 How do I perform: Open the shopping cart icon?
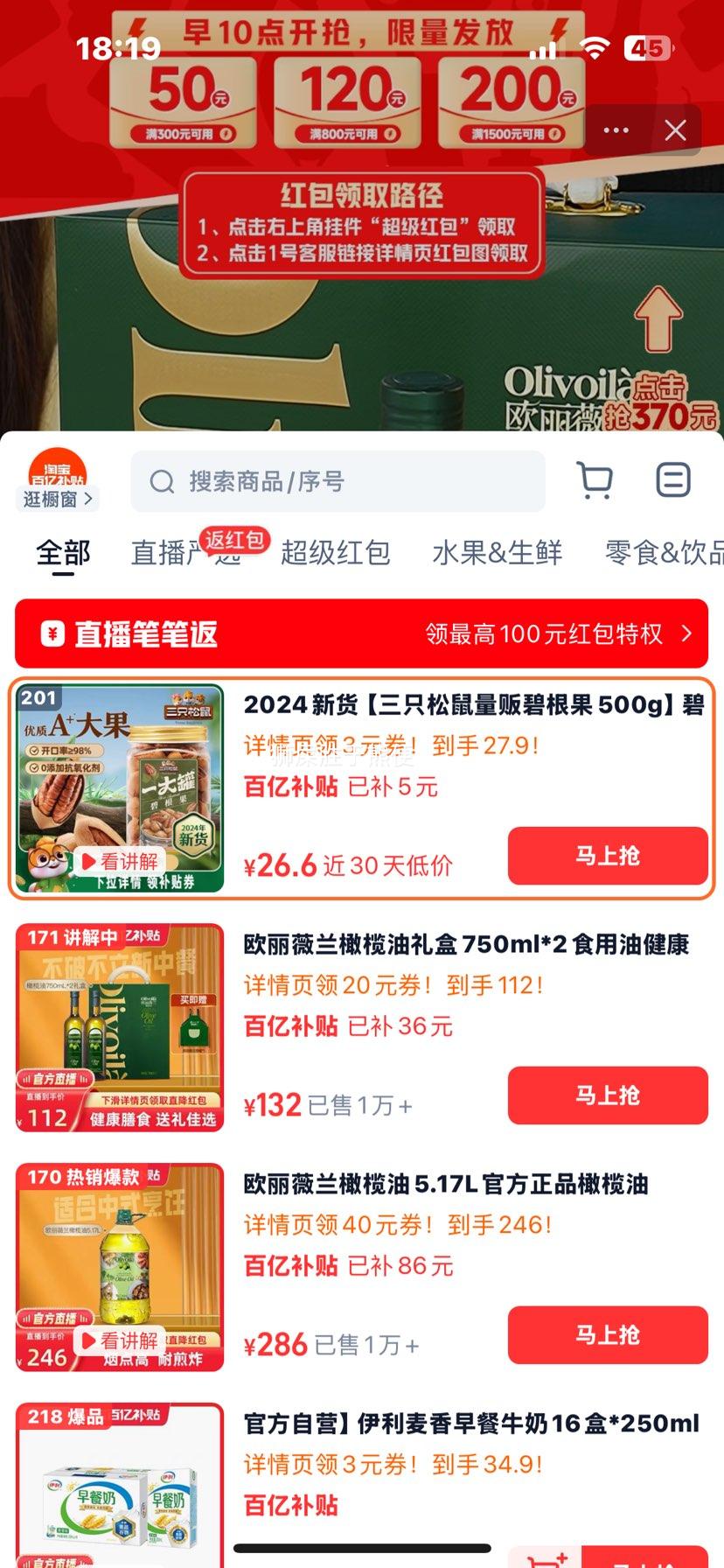(x=595, y=479)
